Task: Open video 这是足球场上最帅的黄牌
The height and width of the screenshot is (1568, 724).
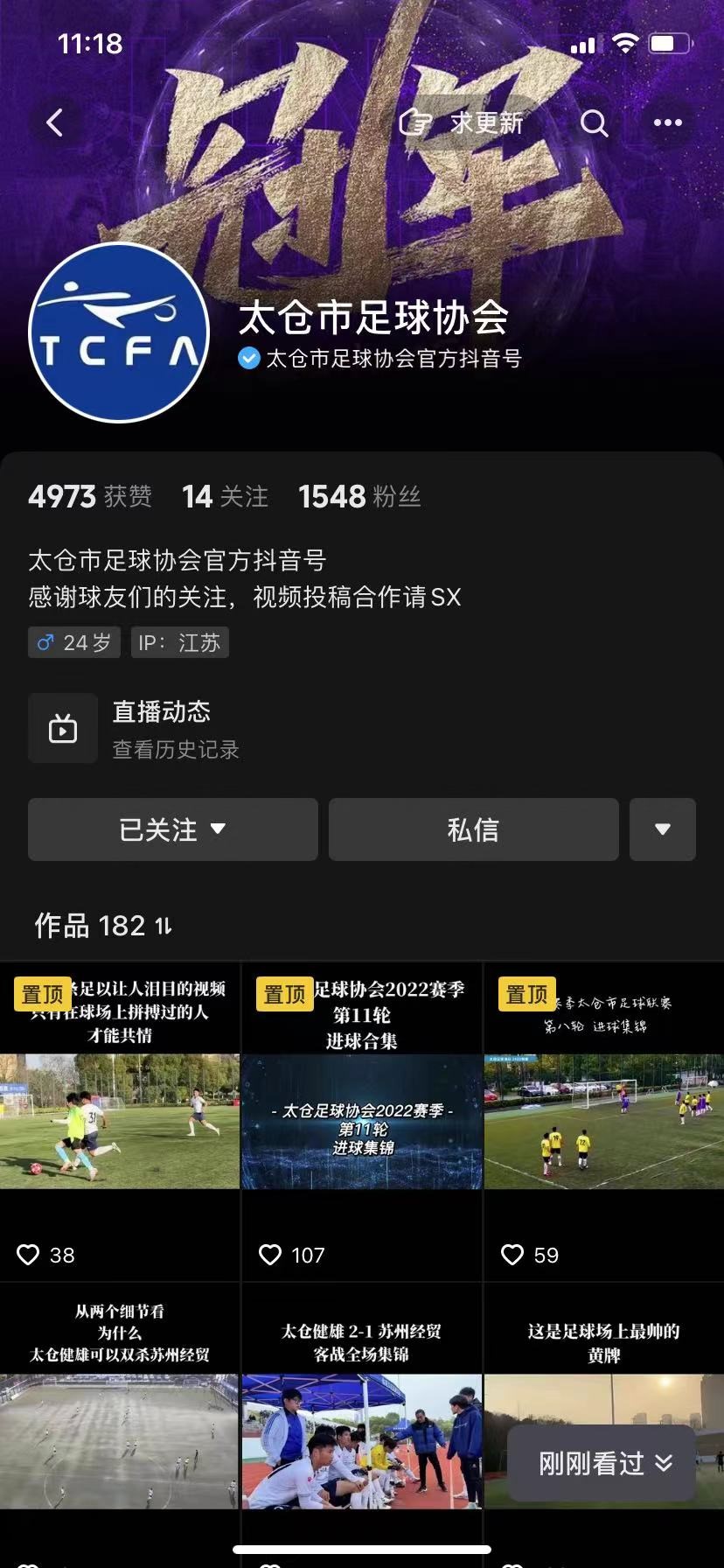Action: pos(603,1365)
